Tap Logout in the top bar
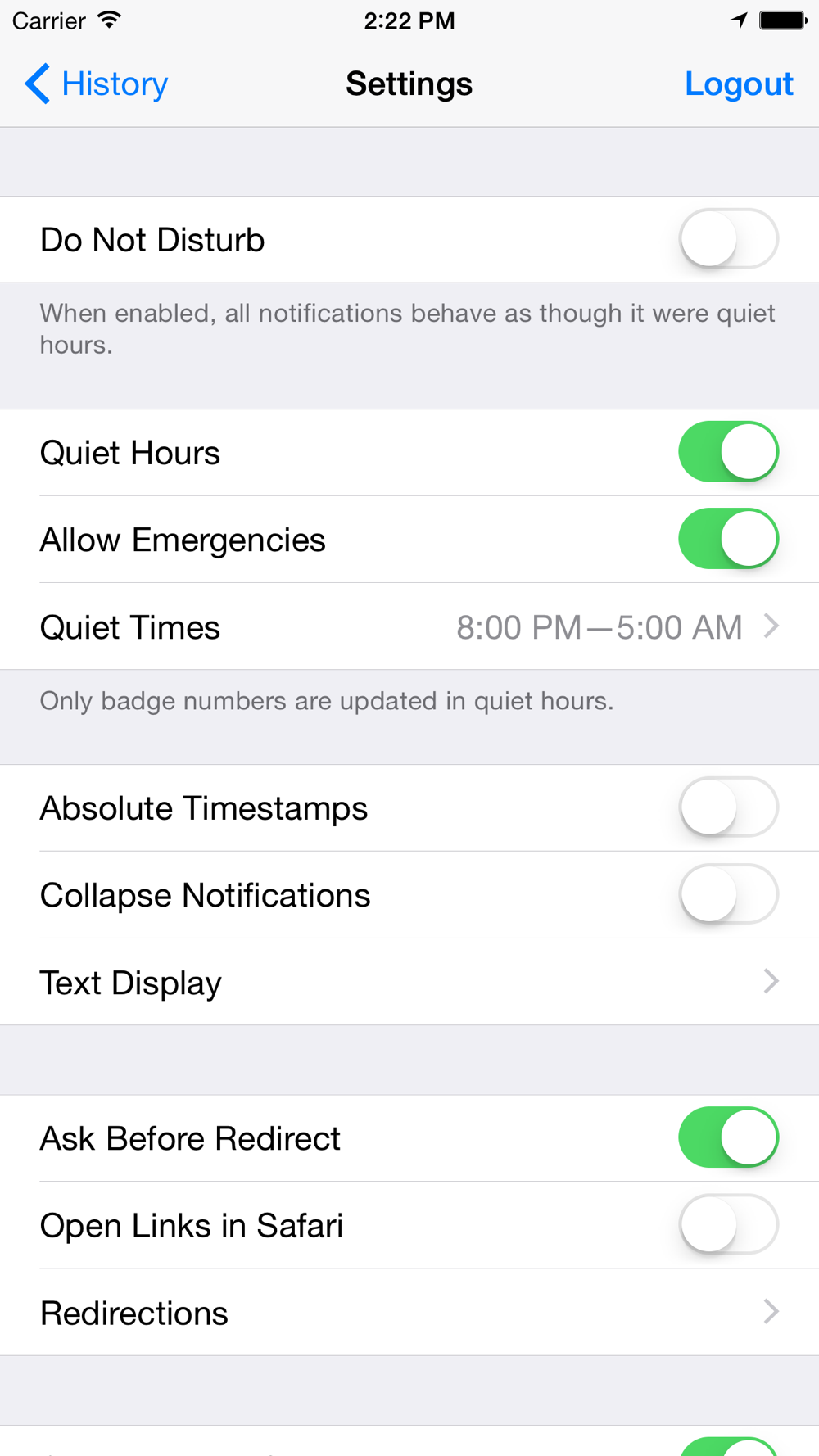 tap(738, 84)
